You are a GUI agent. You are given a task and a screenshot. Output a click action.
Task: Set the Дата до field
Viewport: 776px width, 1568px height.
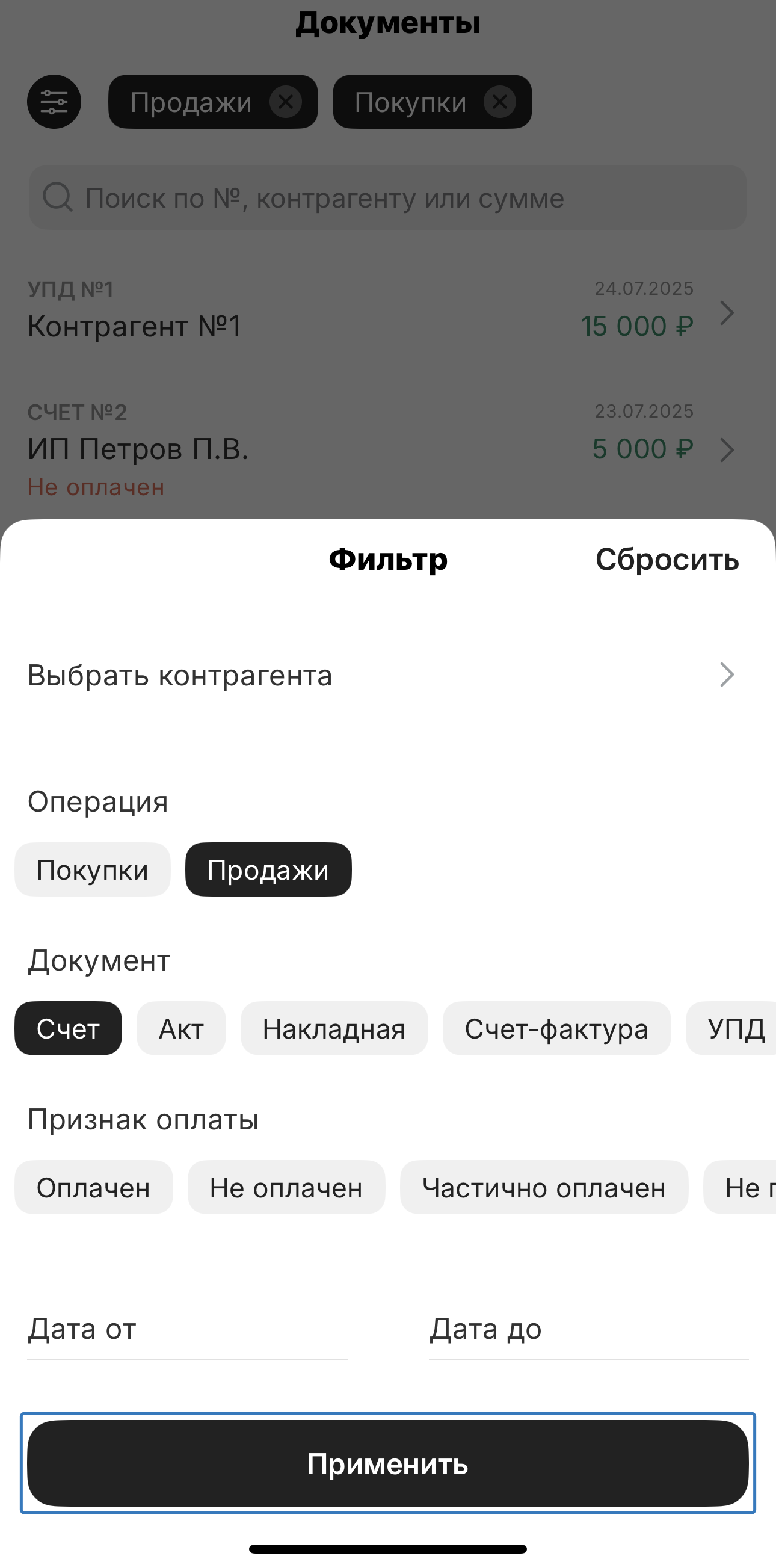tap(588, 1330)
